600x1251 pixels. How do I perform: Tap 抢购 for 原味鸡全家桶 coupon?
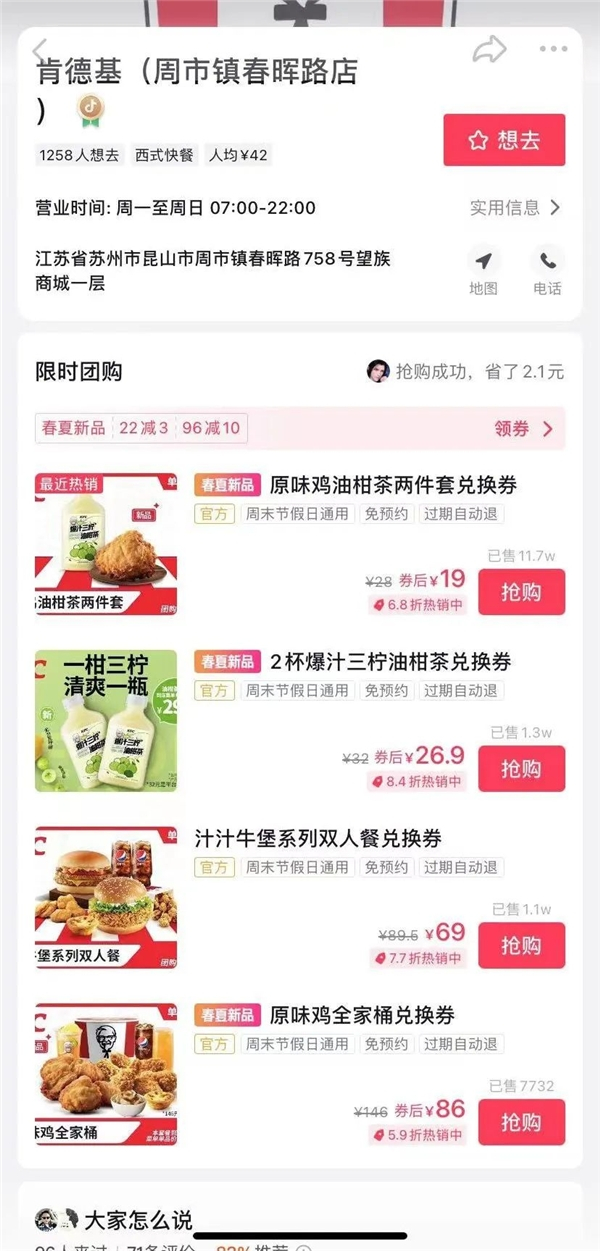pyautogui.click(x=521, y=1122)
